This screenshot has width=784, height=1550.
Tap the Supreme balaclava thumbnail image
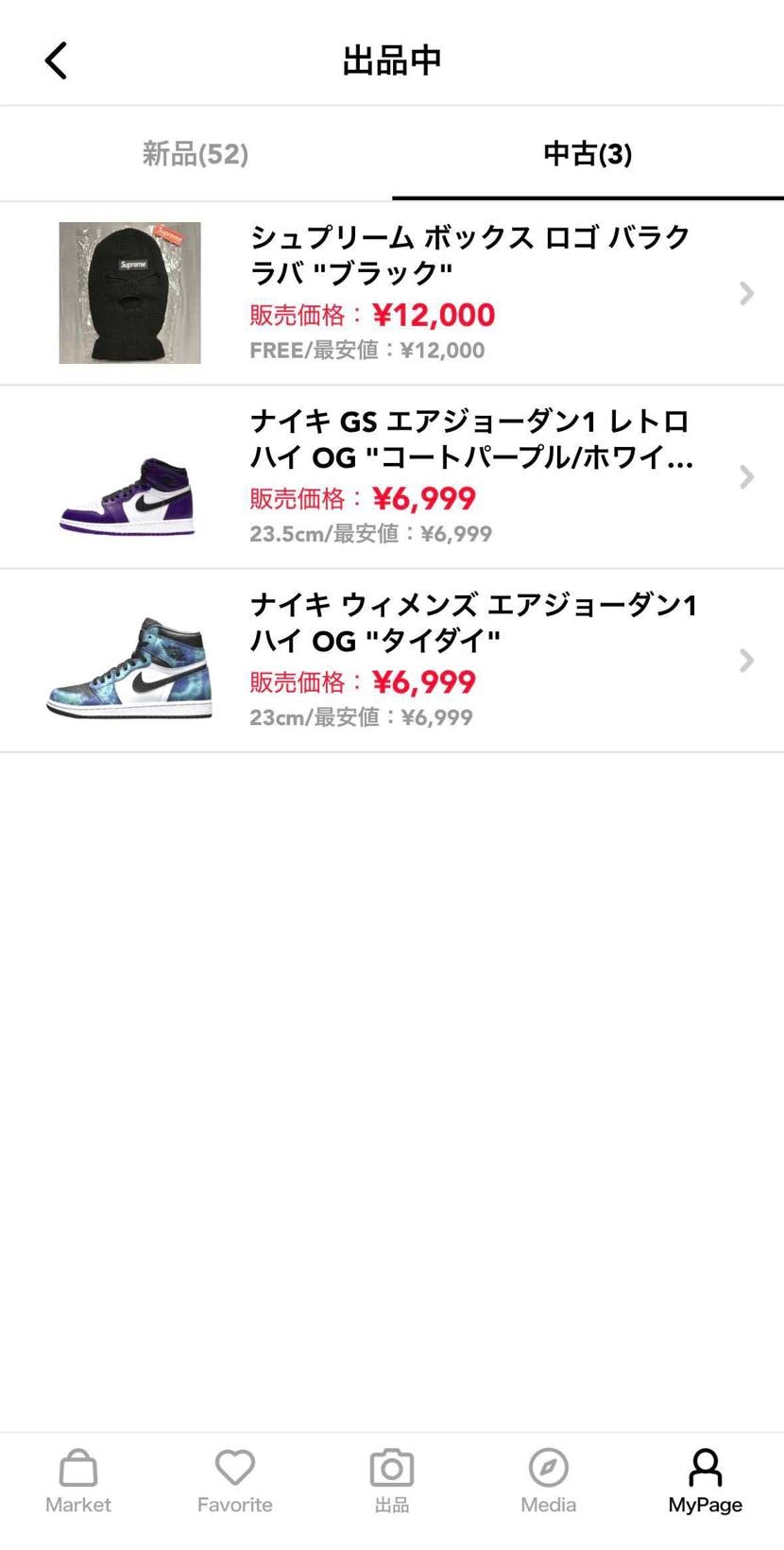click(x=129, y=293)
